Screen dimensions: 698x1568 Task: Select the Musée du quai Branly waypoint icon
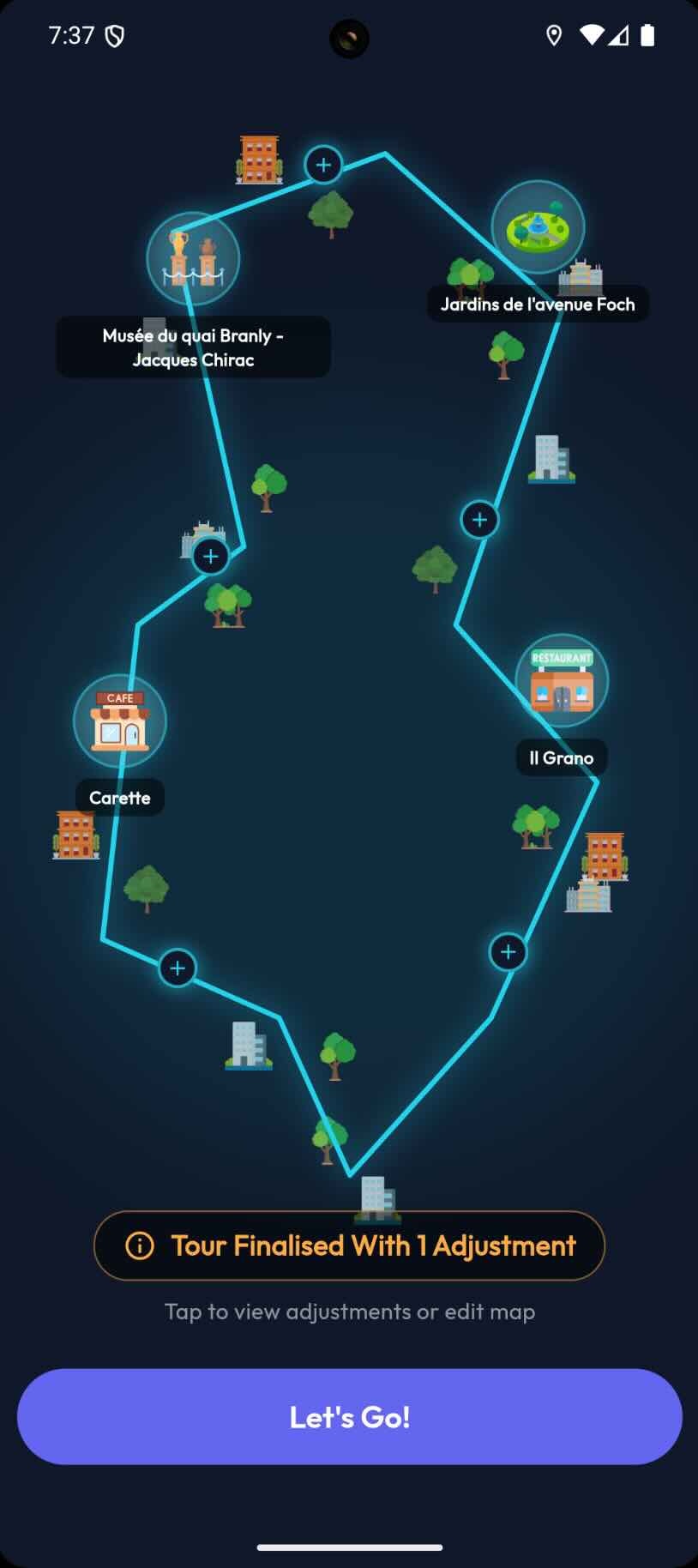(x=193, y=256)
